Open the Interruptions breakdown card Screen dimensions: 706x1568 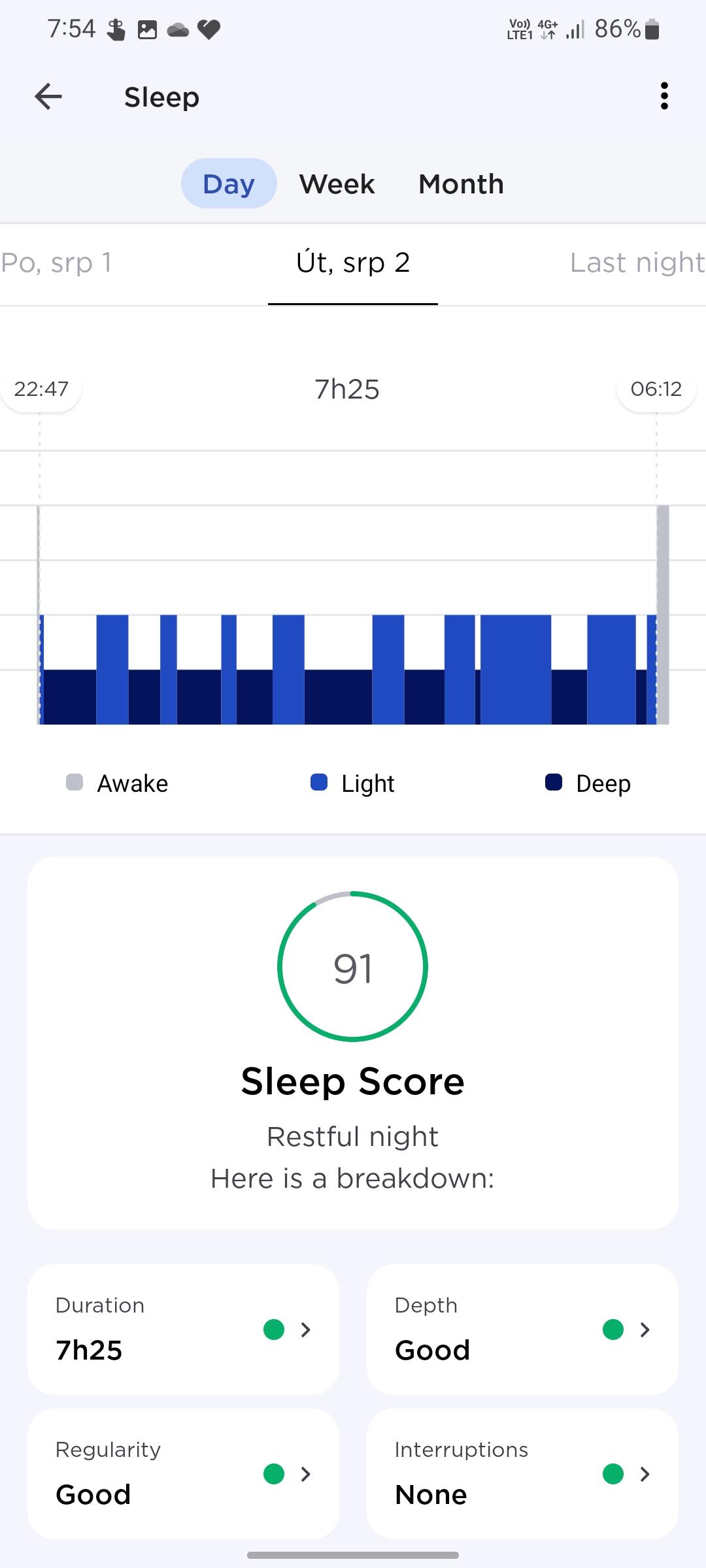(x=522, y=1473)
